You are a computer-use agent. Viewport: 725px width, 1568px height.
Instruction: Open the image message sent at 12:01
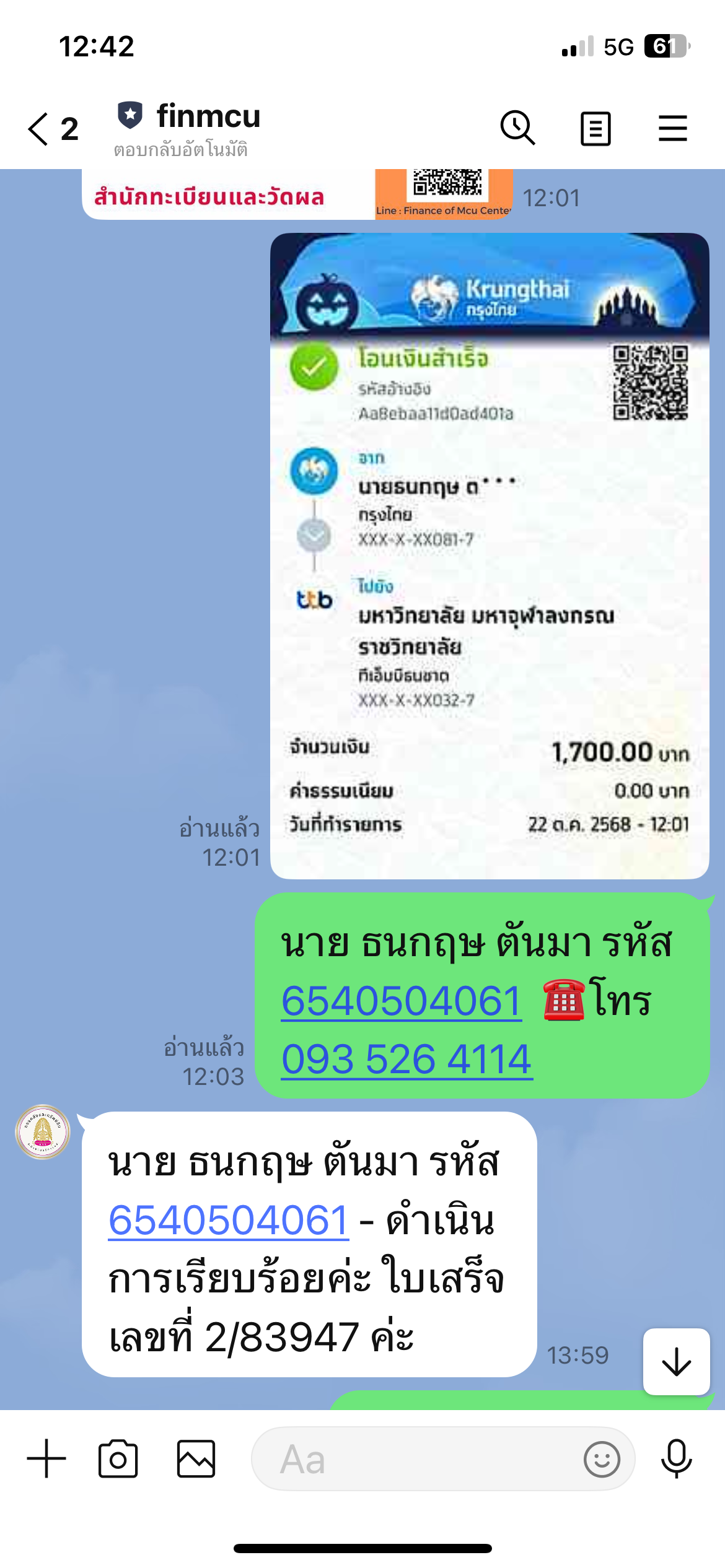tap(297, 195)
